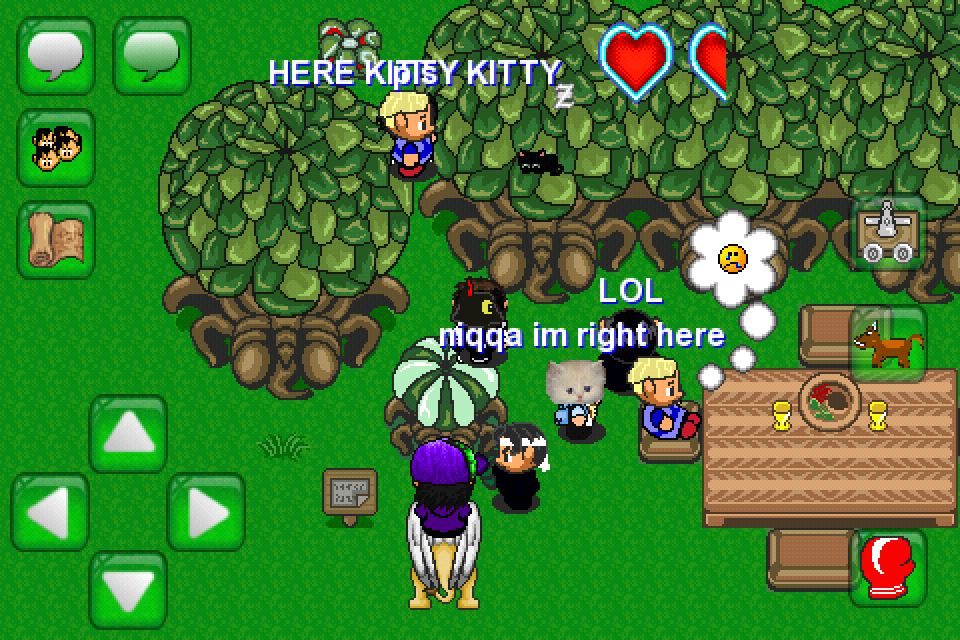The height and width of the screenshot is (640, 960).
Task: Tap the left arrow on the d-pad
Action: [50, 511]
